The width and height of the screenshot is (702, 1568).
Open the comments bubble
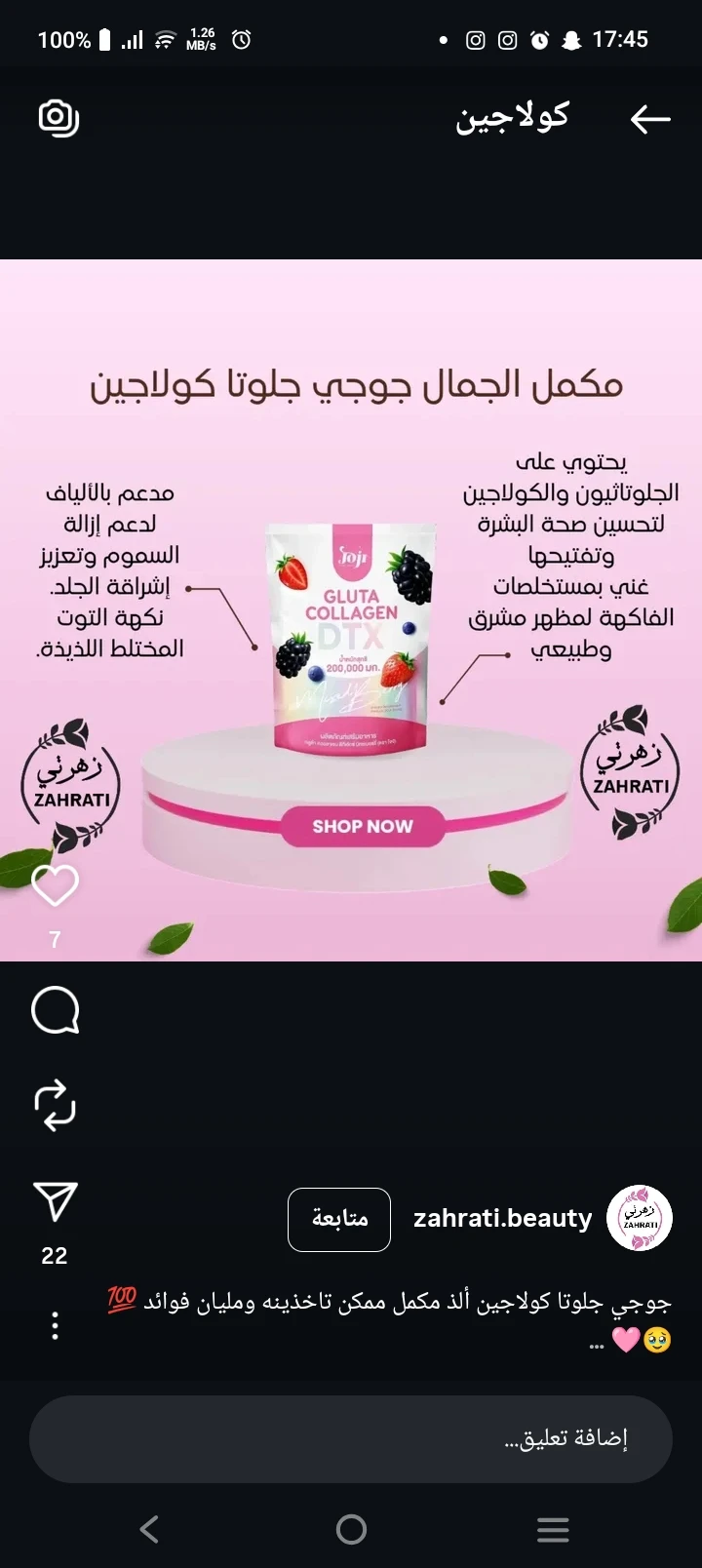[x=55, y=1009]
